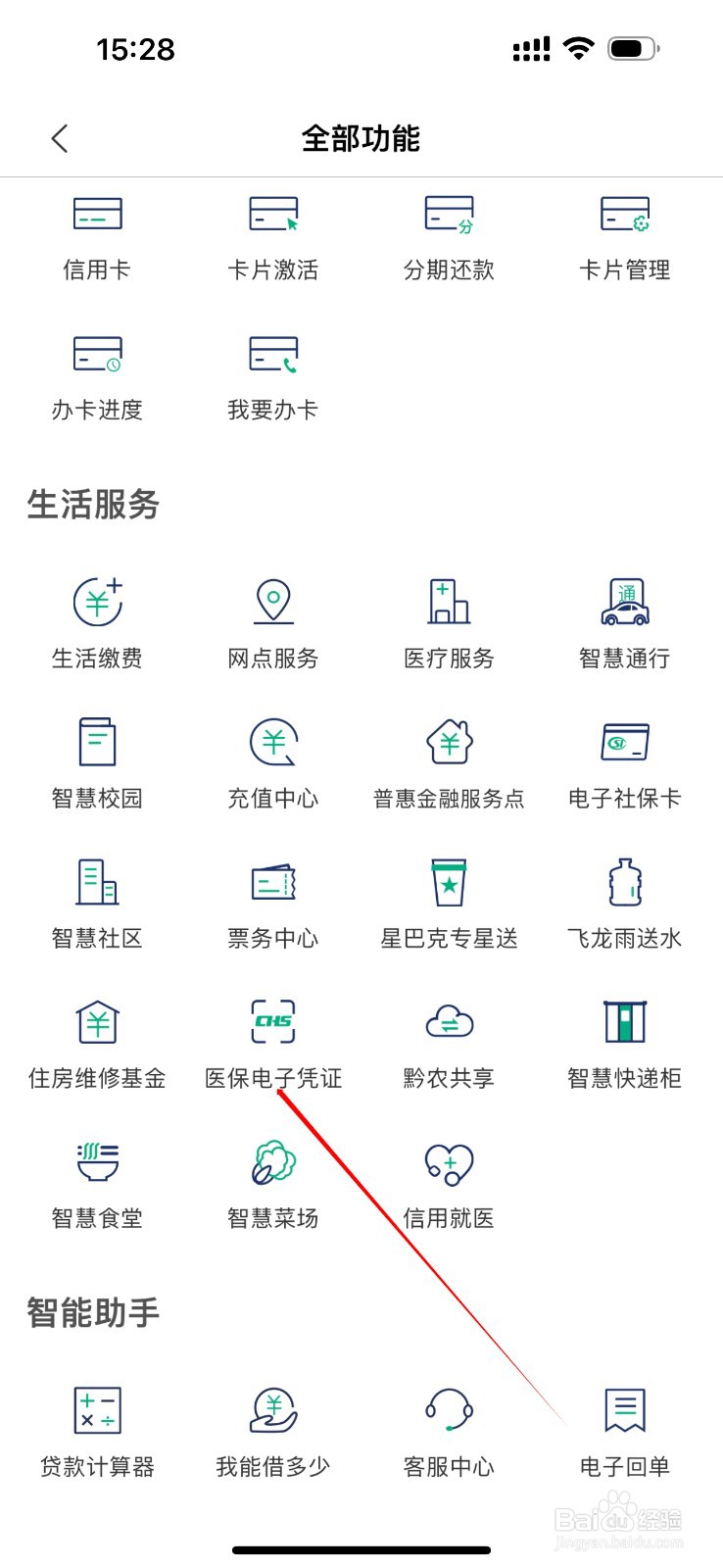Viewport: 723px width, 1568px height.
Task: Check 办卡进度 application progress
Action: pos(97,375)
